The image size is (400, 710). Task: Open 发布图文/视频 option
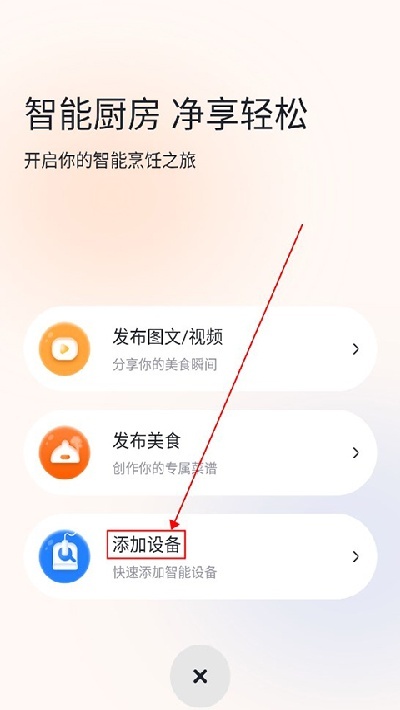tap(200, 349)
